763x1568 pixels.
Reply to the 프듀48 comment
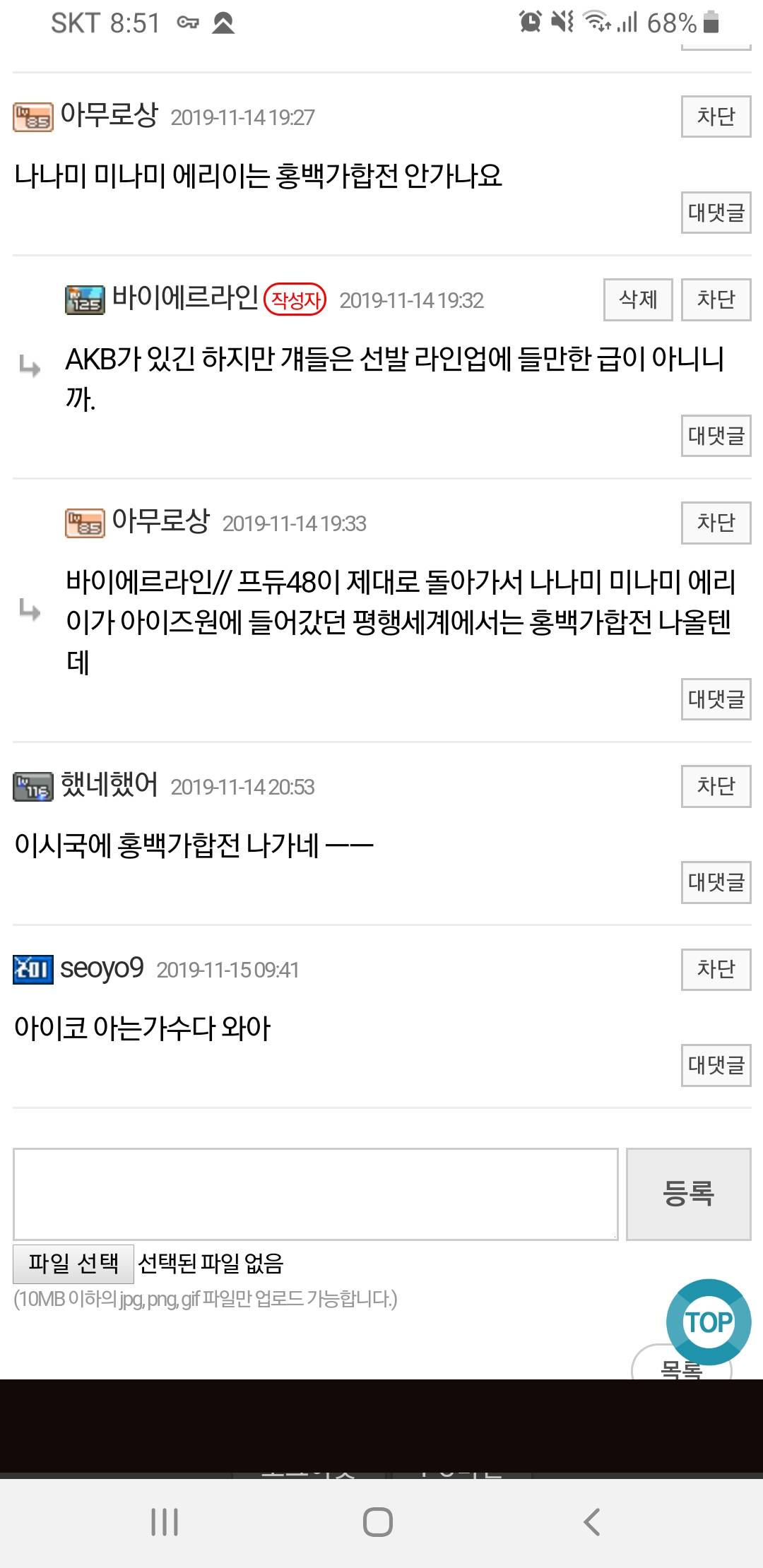pos(716,699)
